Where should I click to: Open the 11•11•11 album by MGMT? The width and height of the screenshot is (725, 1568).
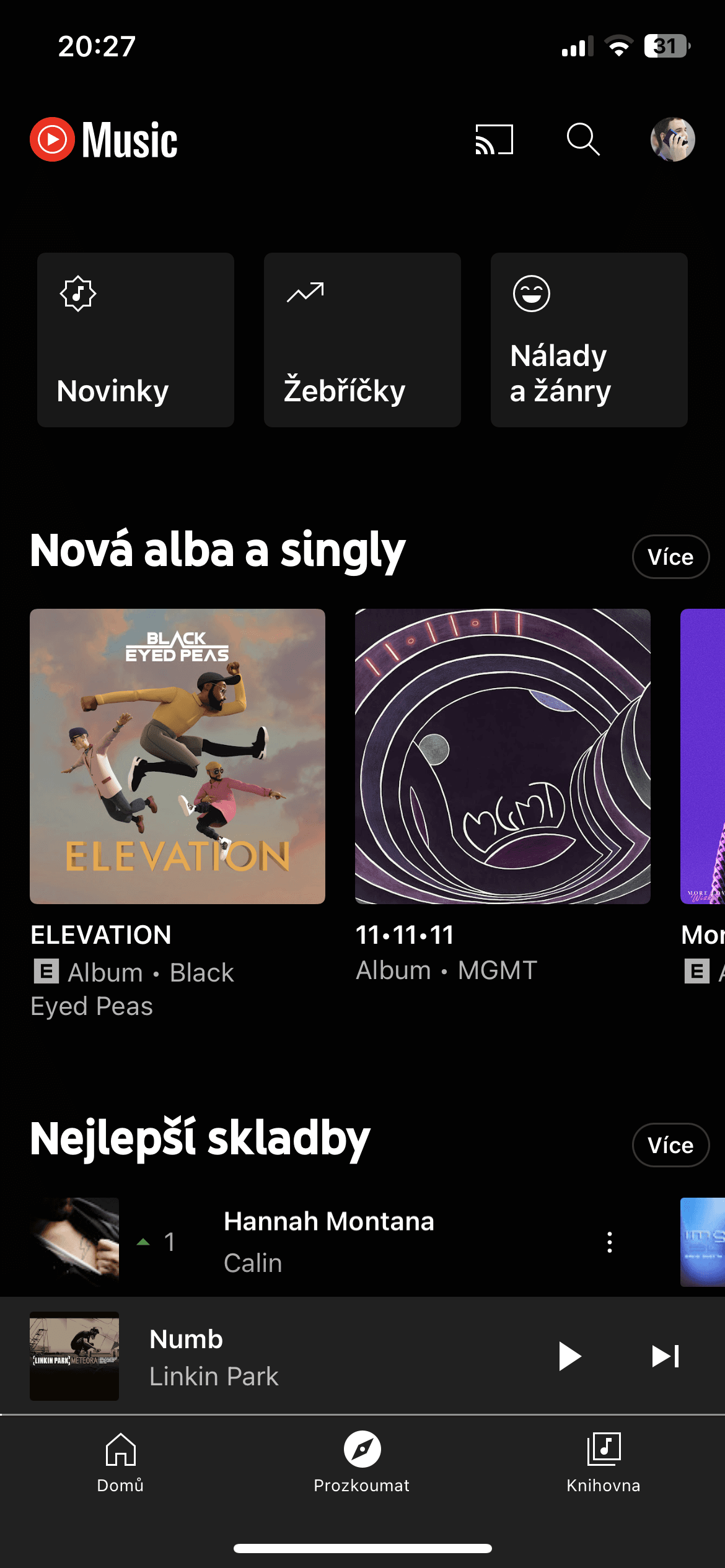tap(503, 756)
